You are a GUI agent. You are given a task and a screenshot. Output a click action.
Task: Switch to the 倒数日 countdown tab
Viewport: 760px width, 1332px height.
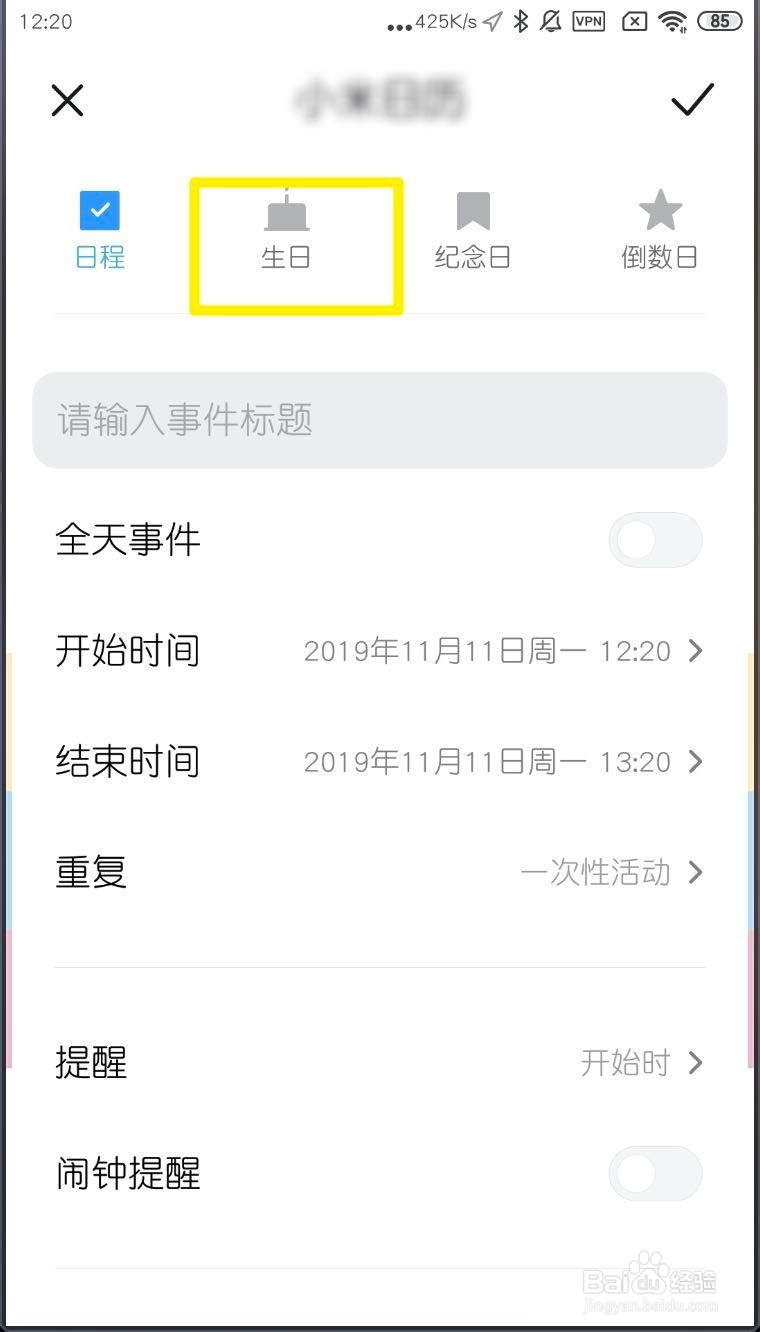[x=660, y=230]
